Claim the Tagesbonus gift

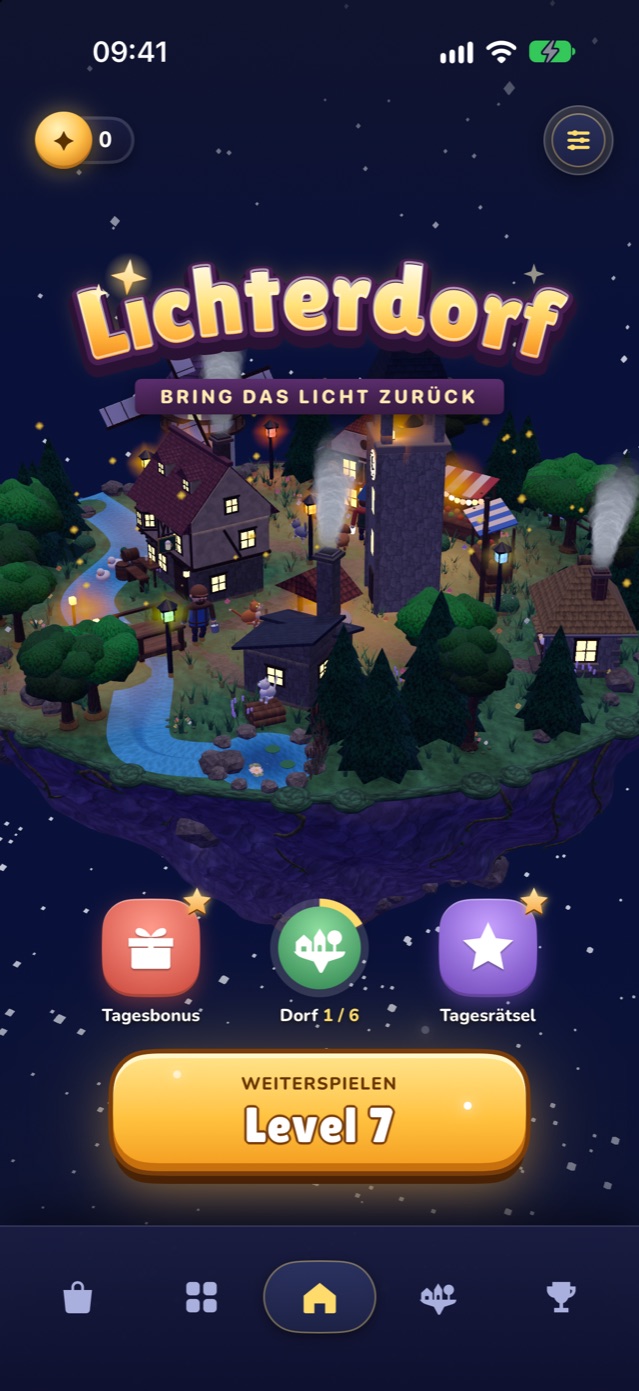pyautogui.click(x=151, y=948)
